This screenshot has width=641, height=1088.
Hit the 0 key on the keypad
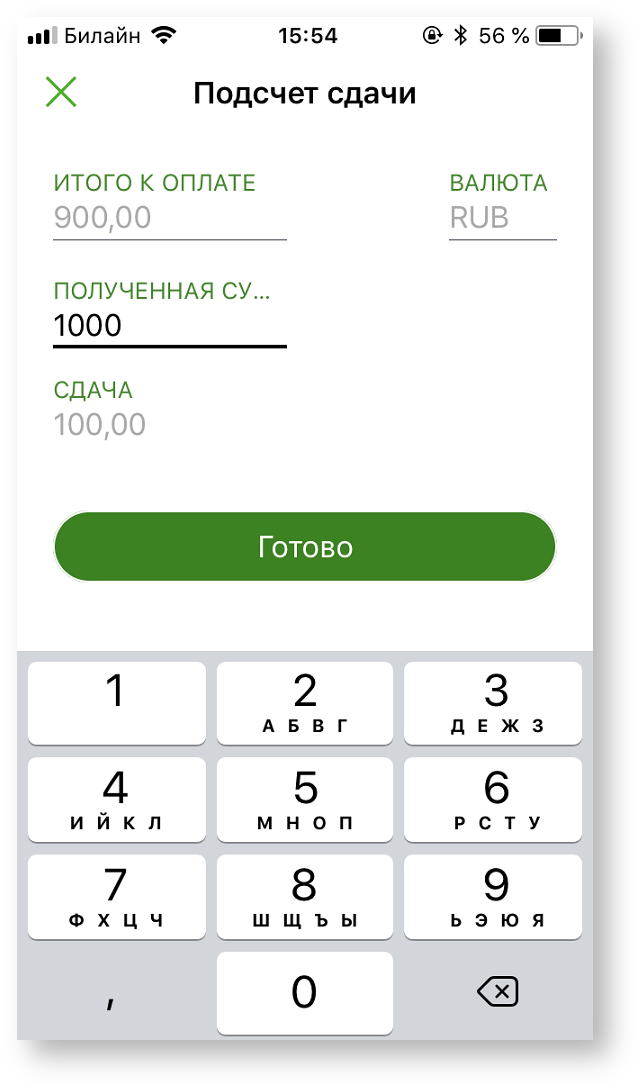305,993
